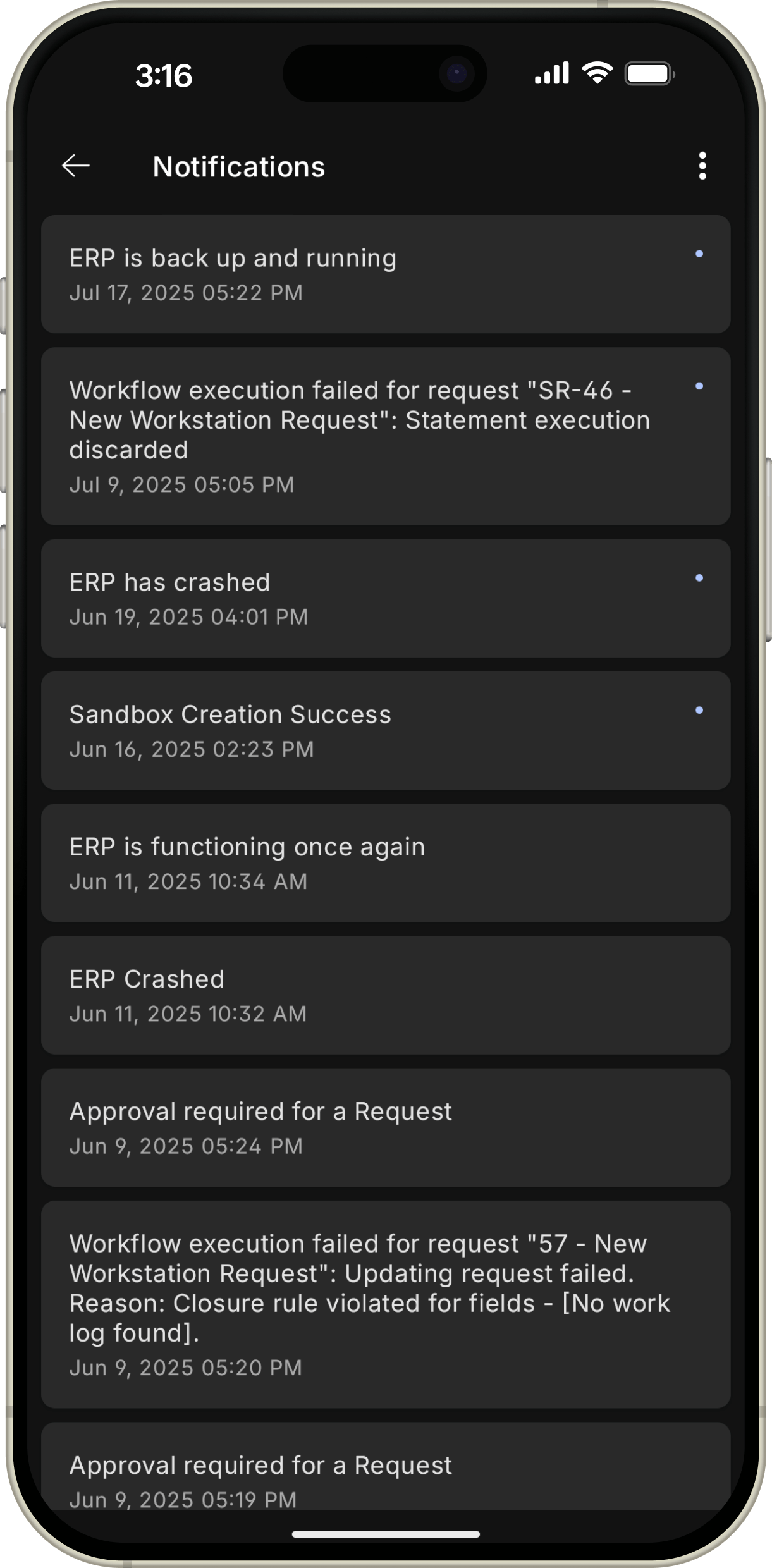
Task: View request 57 workflow failure notification
Action: coord(386,1304)
